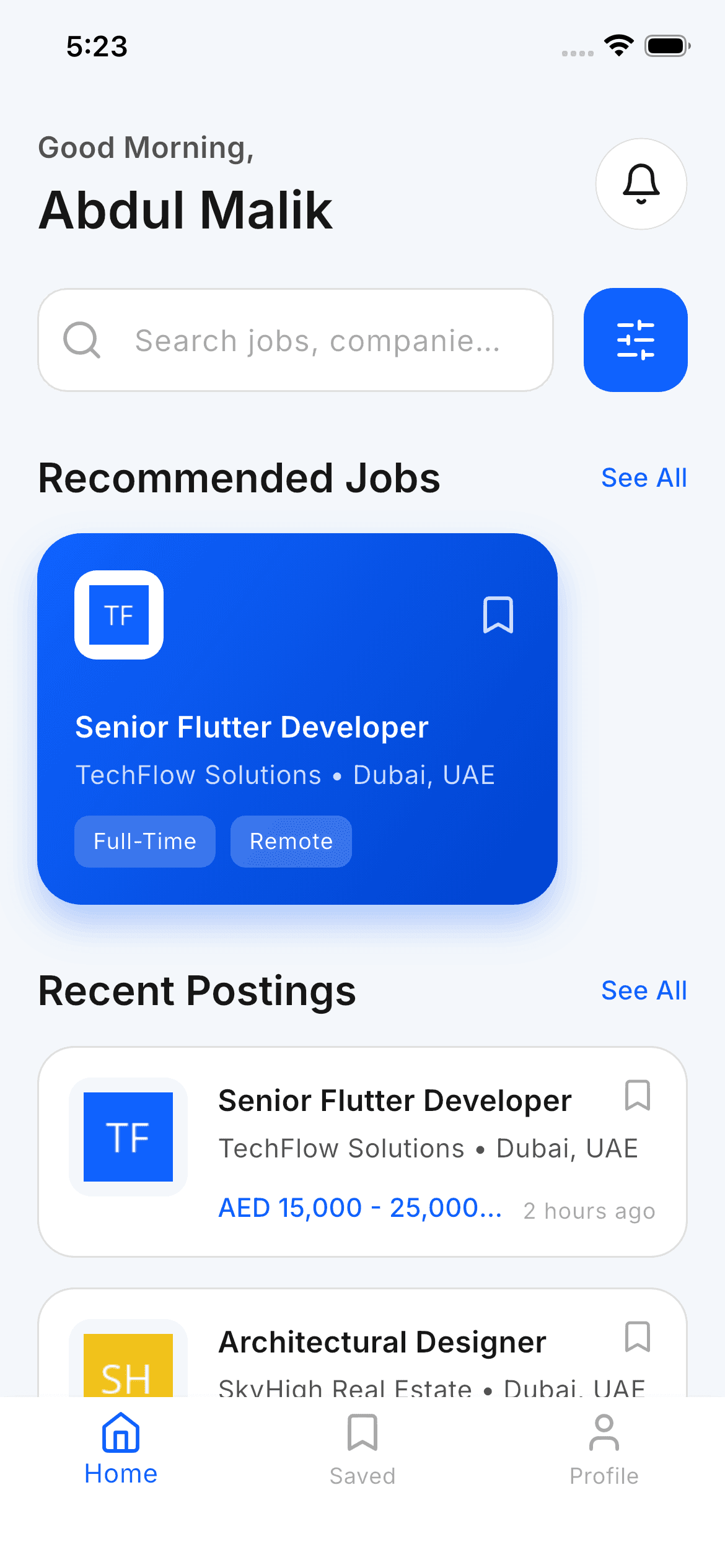Select the Full-Time tag
The height and width of the screenshot is (1568, 725).
click(x=144, y=841)
